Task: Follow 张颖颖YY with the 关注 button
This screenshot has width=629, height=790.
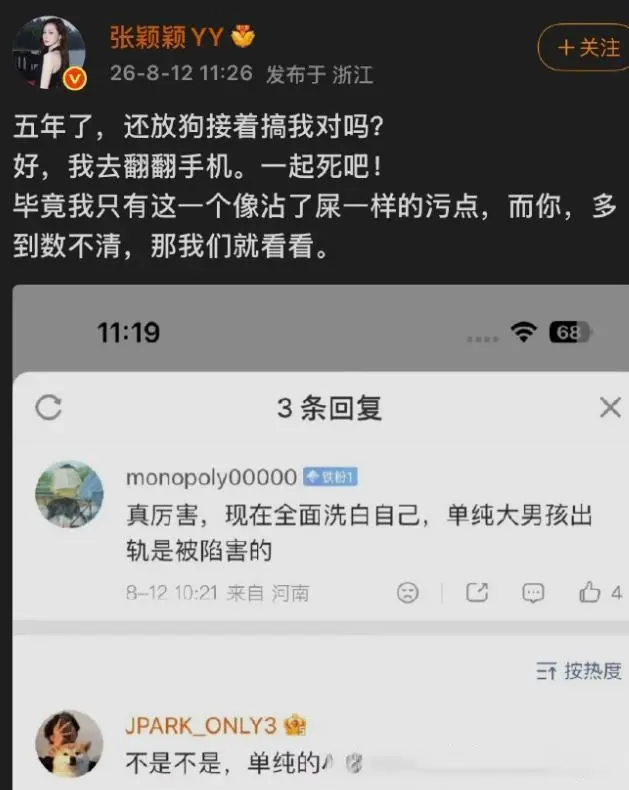Action: pos(585,47)
